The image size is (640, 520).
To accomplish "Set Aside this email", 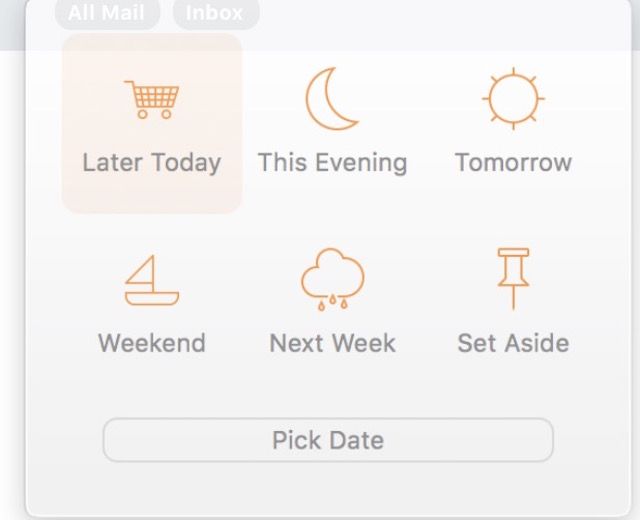I will tap(513, 304).
